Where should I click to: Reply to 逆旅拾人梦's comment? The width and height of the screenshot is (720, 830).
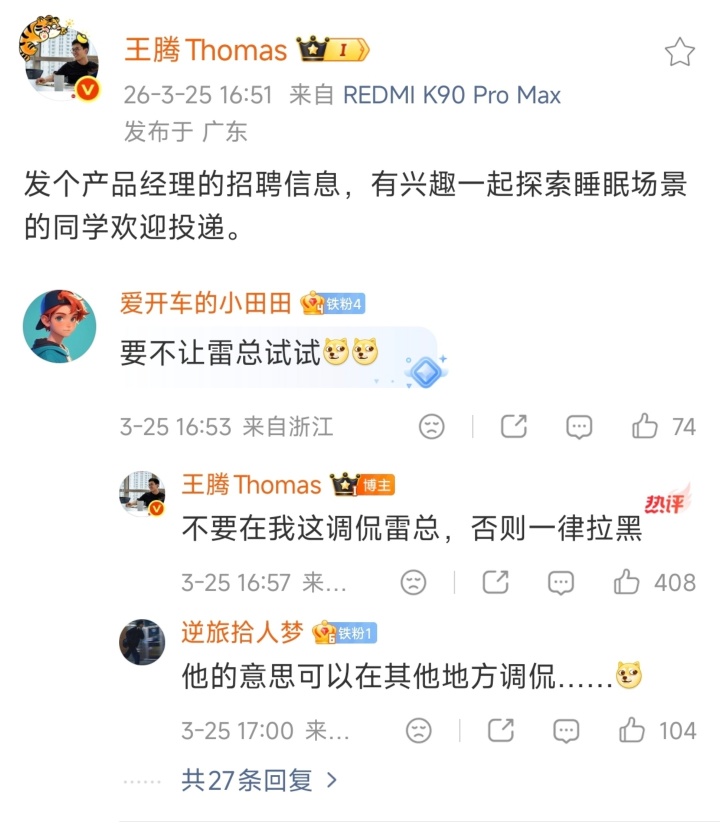coord(565,730)
